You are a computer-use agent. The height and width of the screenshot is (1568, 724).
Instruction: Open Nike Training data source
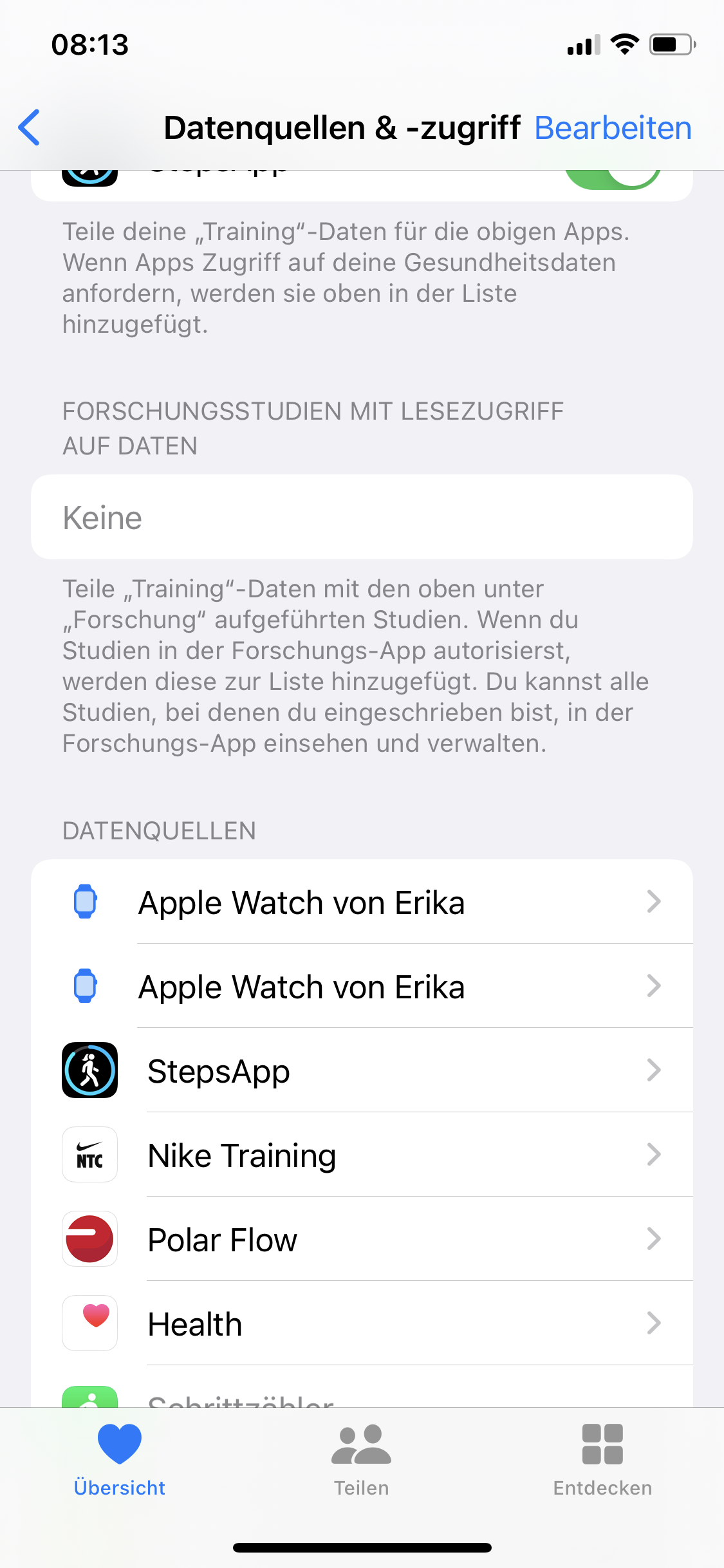coord(362,1155)
